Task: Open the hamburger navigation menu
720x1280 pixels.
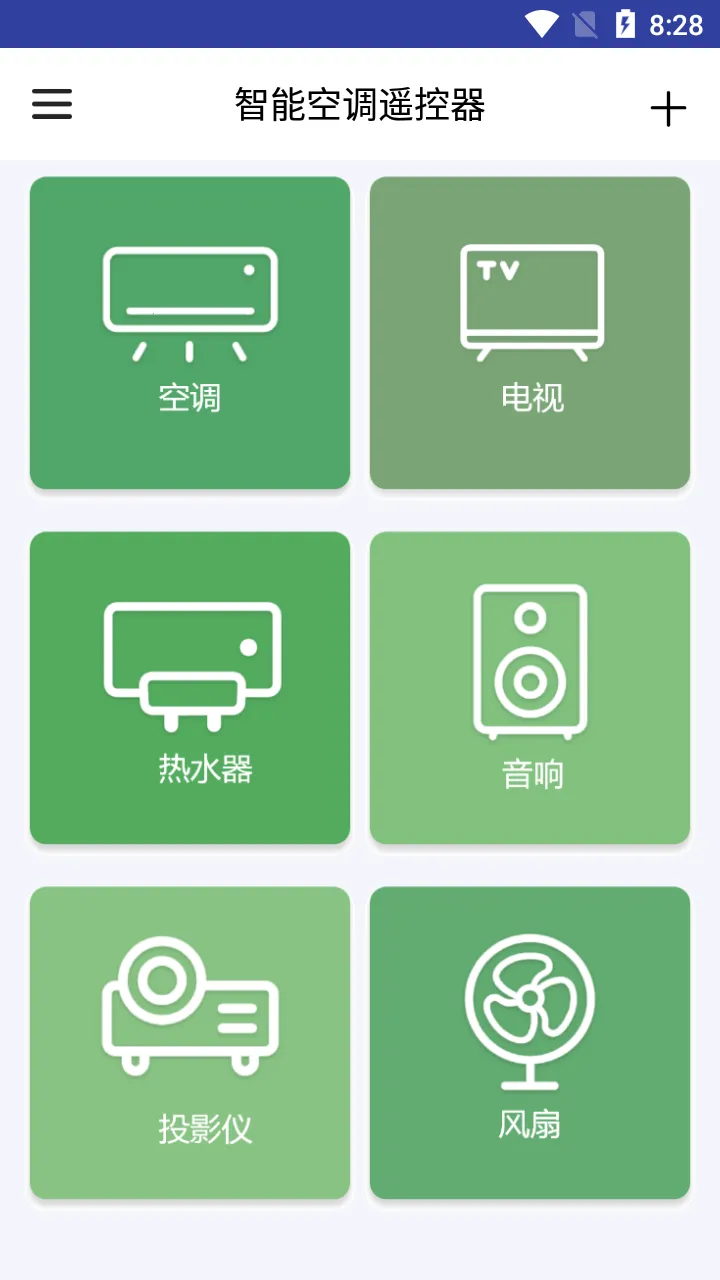Action: point(52,105)
